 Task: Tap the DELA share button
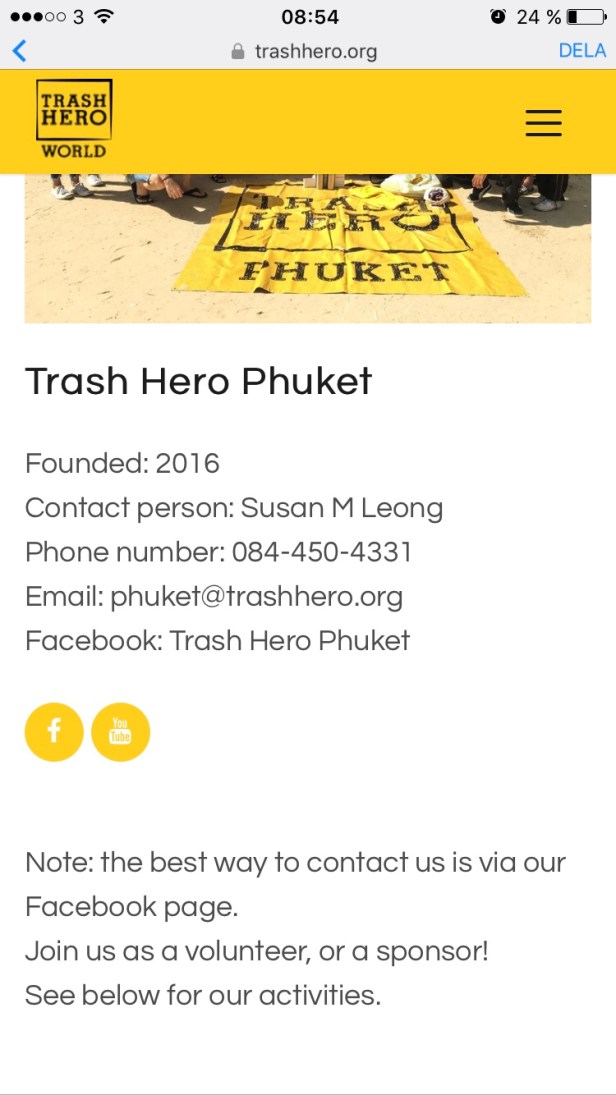(x=581, y=51)
